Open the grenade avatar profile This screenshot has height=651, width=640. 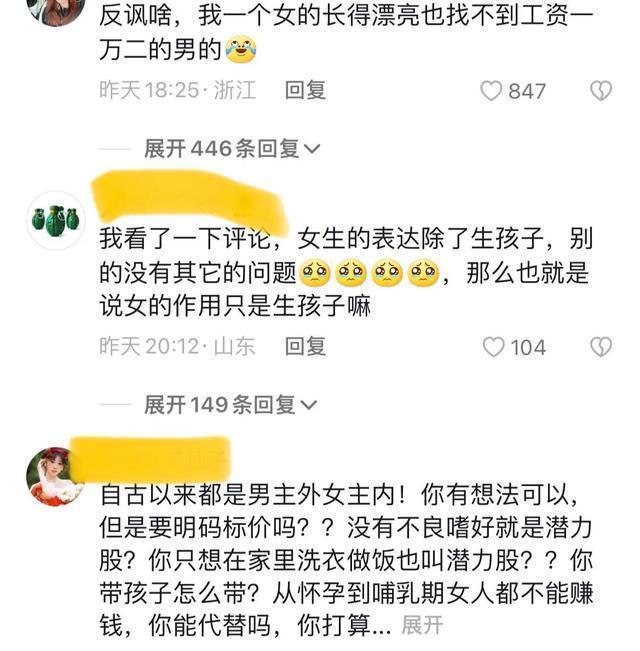click(55, 219)
